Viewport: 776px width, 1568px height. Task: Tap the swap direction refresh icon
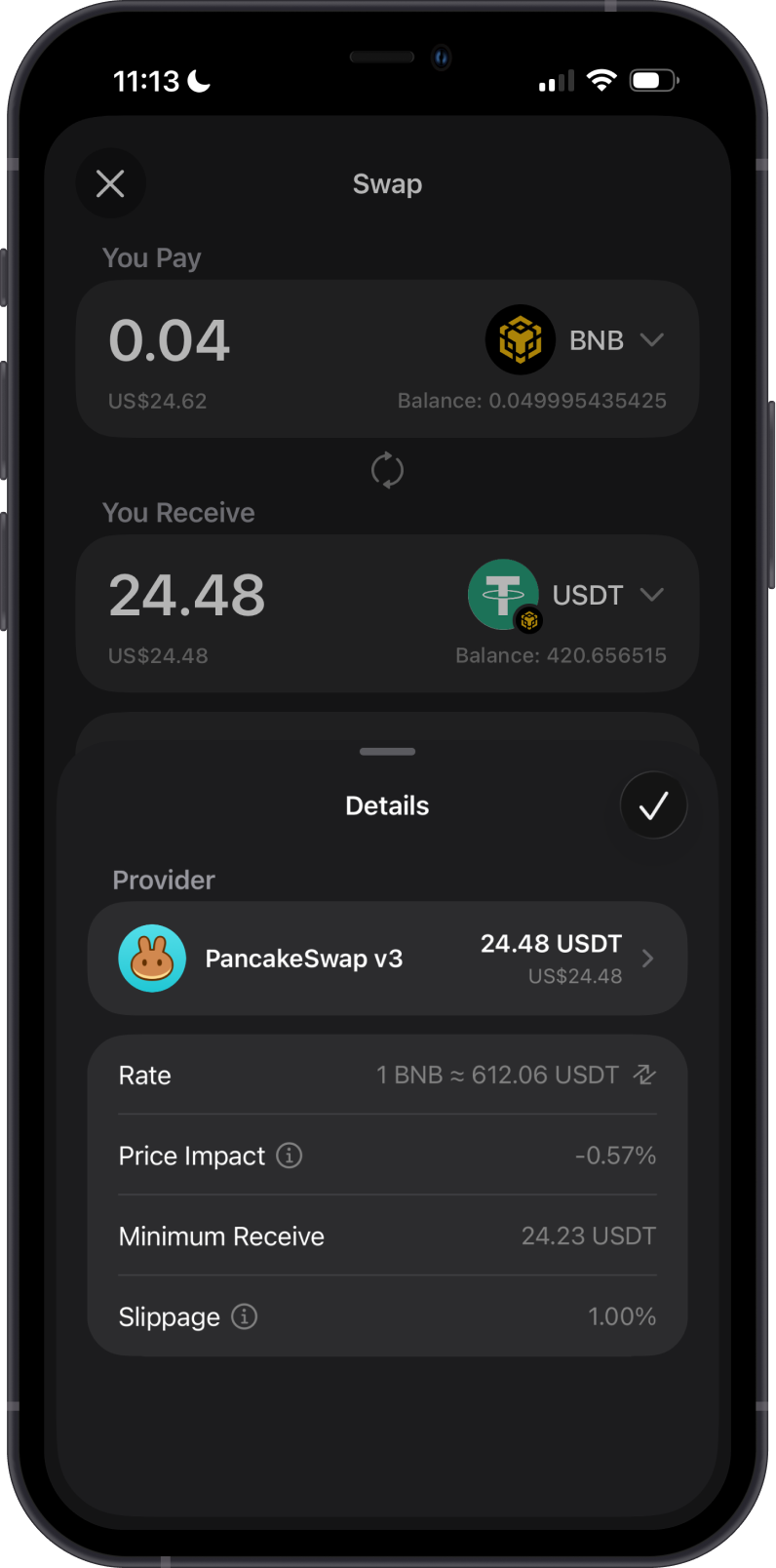click(x=387, y=470)
